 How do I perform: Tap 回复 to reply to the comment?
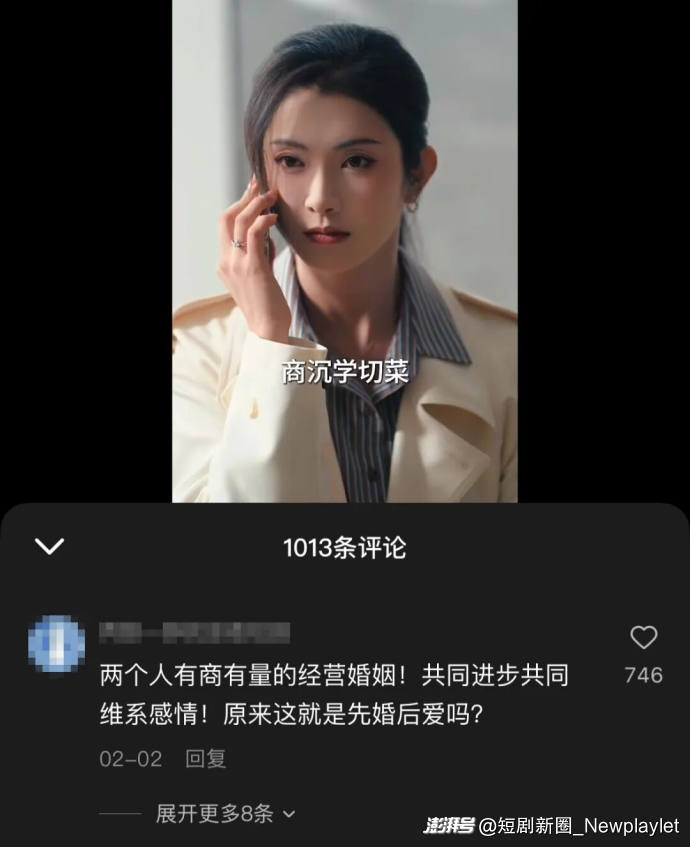click(x=206, y=759)
